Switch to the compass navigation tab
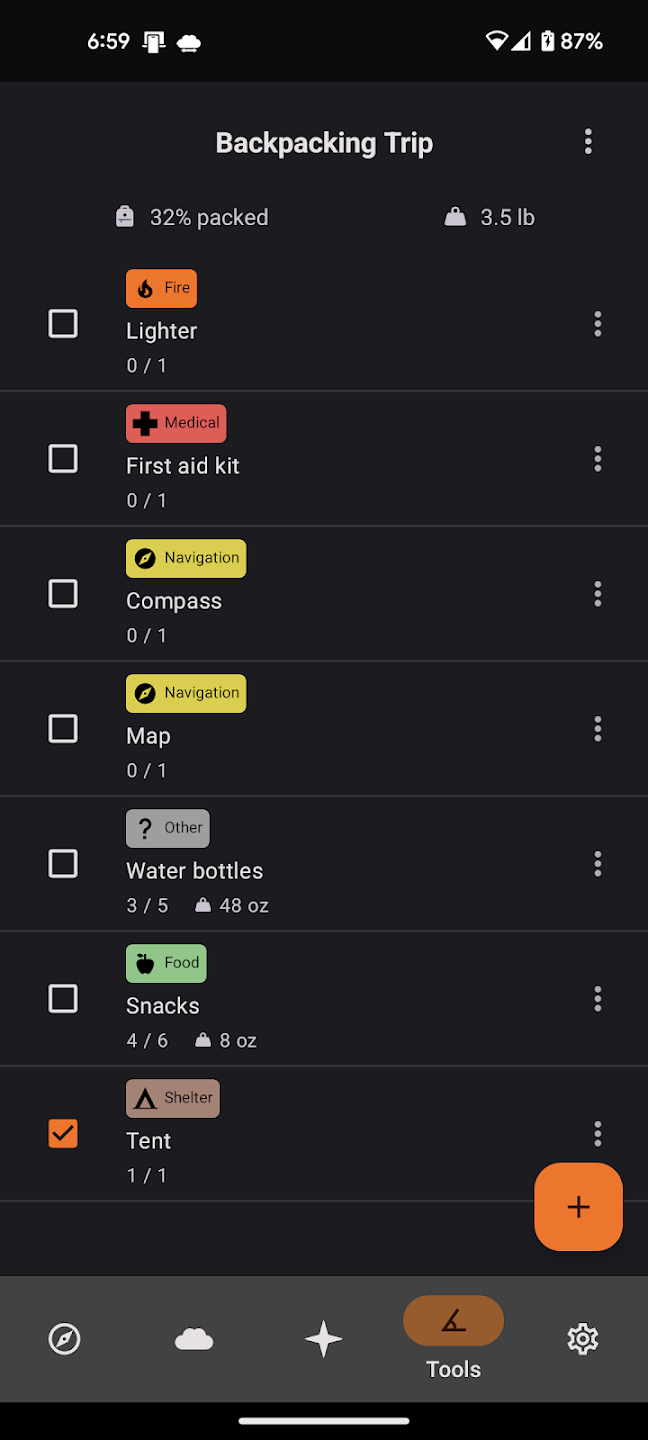Screen dimensions: 648x1440 point(65,1339)
